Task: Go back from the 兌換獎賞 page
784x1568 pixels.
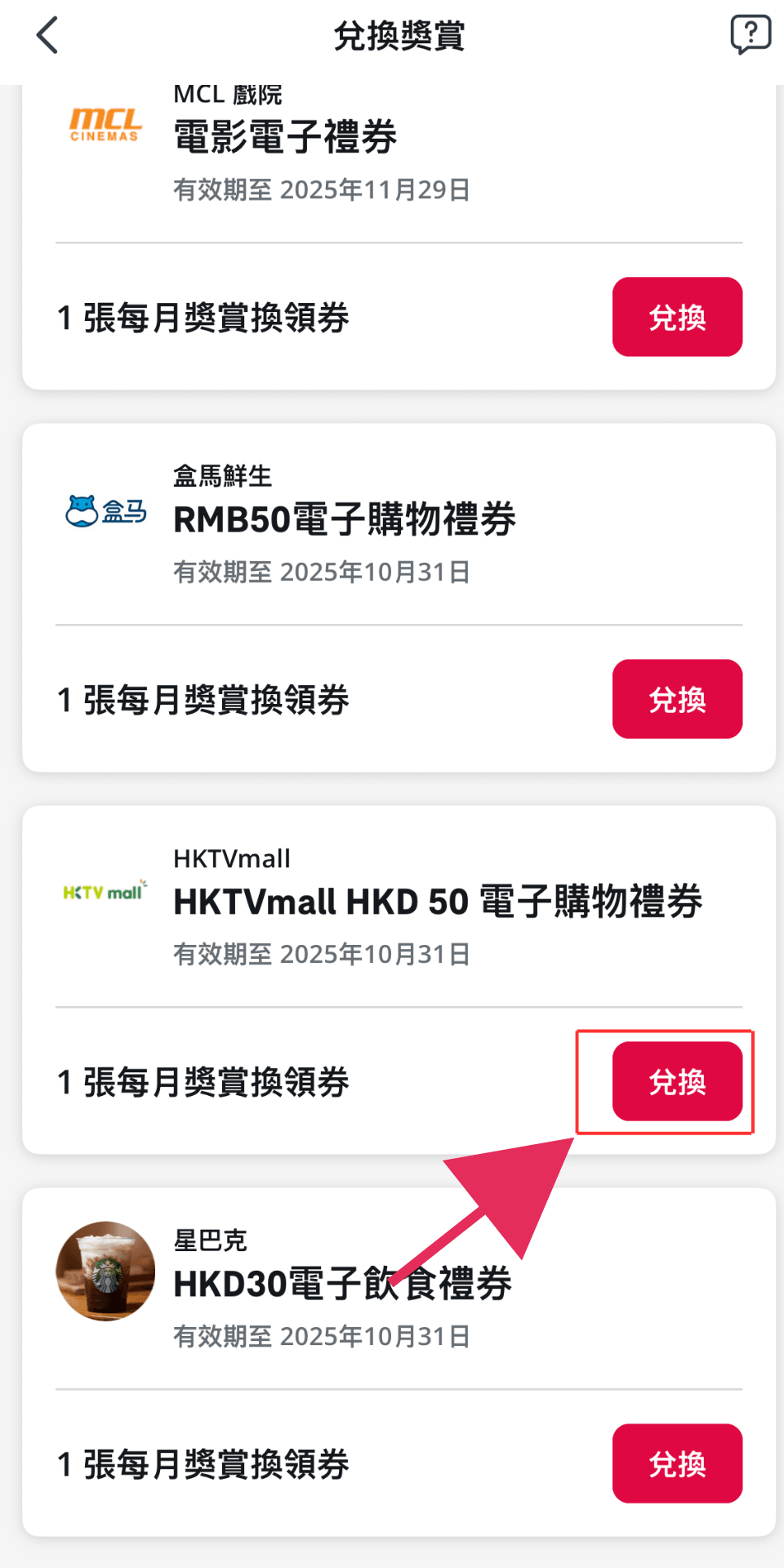Action: [x=47, y=36]
